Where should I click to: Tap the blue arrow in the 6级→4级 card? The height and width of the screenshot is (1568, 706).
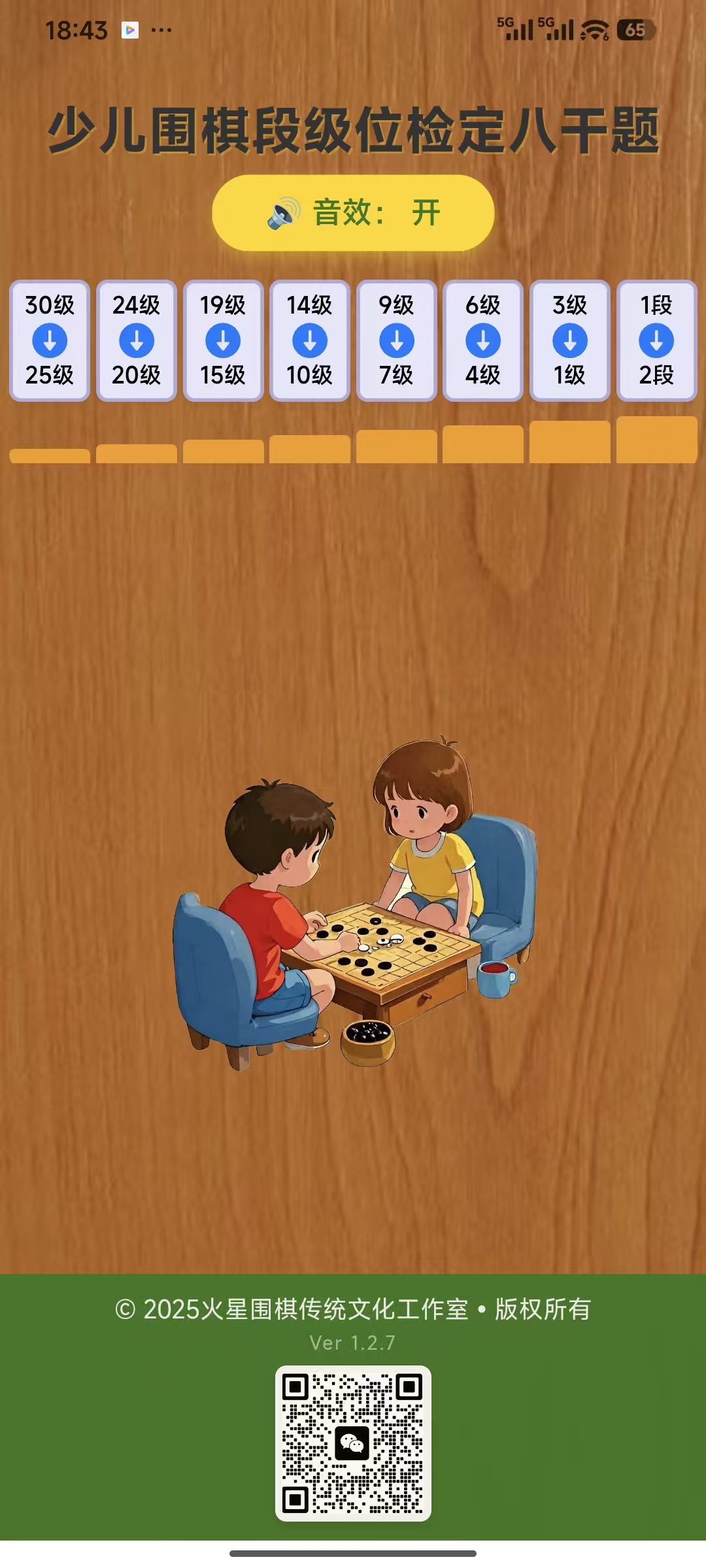483,338
